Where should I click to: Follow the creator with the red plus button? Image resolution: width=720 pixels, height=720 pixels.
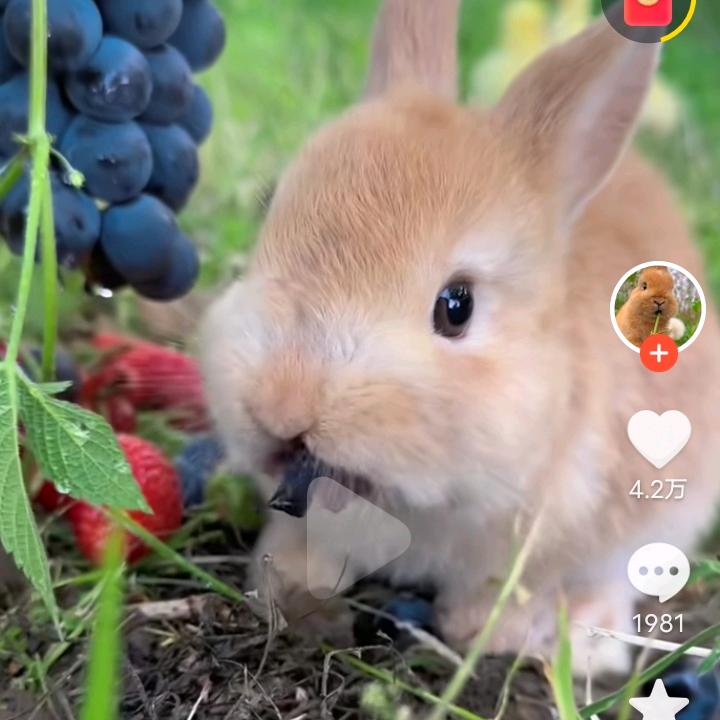[658, 354]
